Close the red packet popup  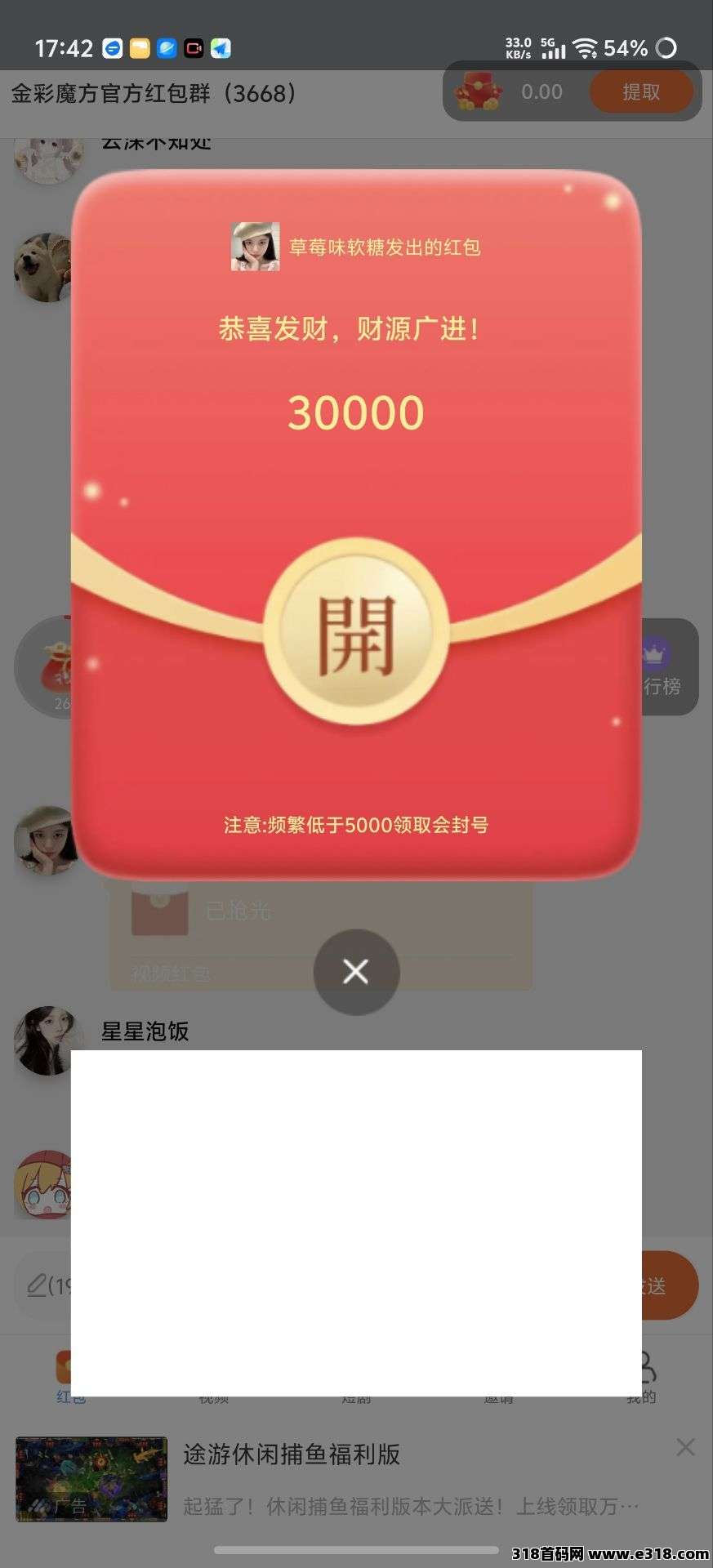coord(356,972)
